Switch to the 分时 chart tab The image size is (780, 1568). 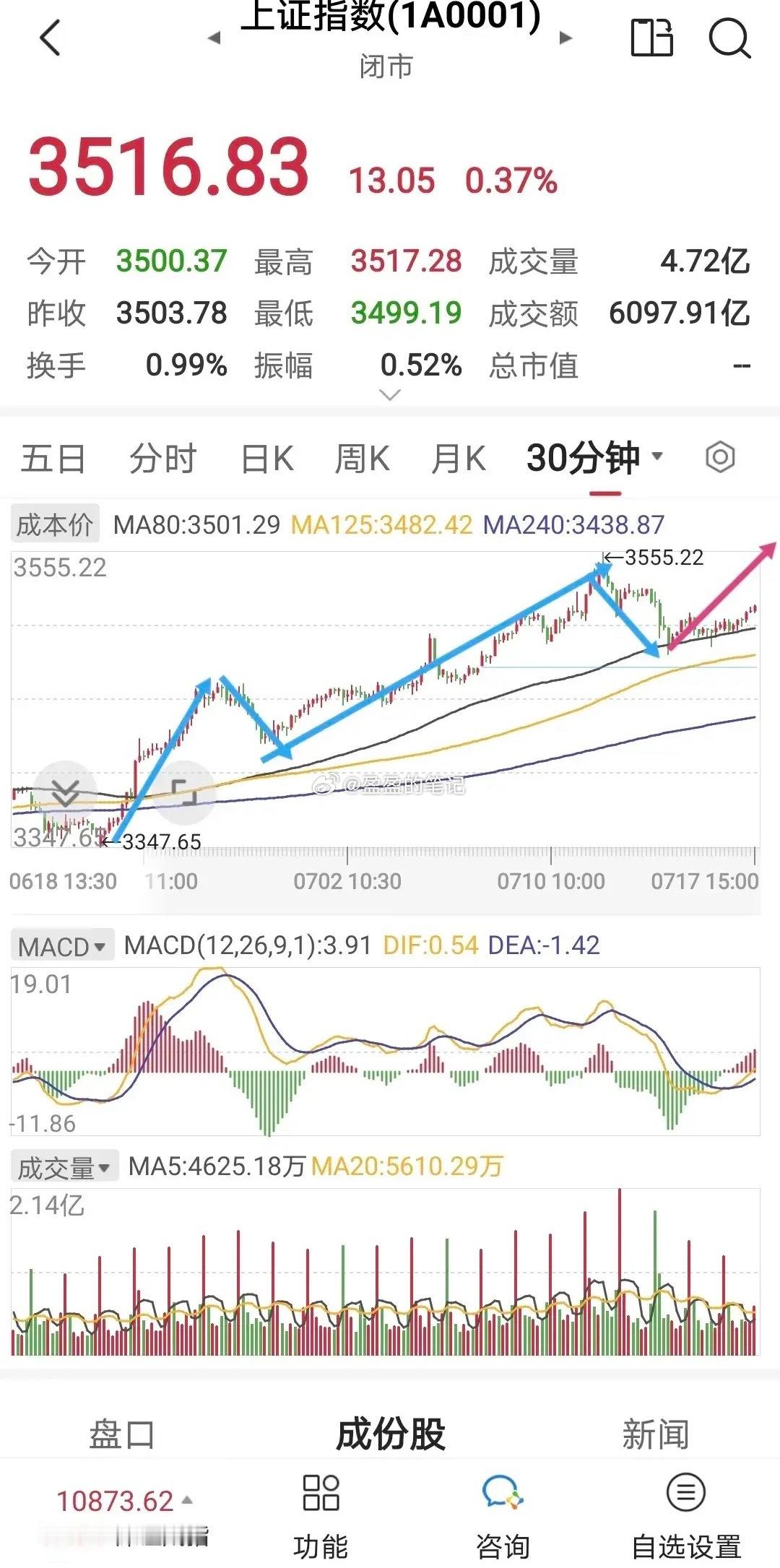[x=162, y=459]
